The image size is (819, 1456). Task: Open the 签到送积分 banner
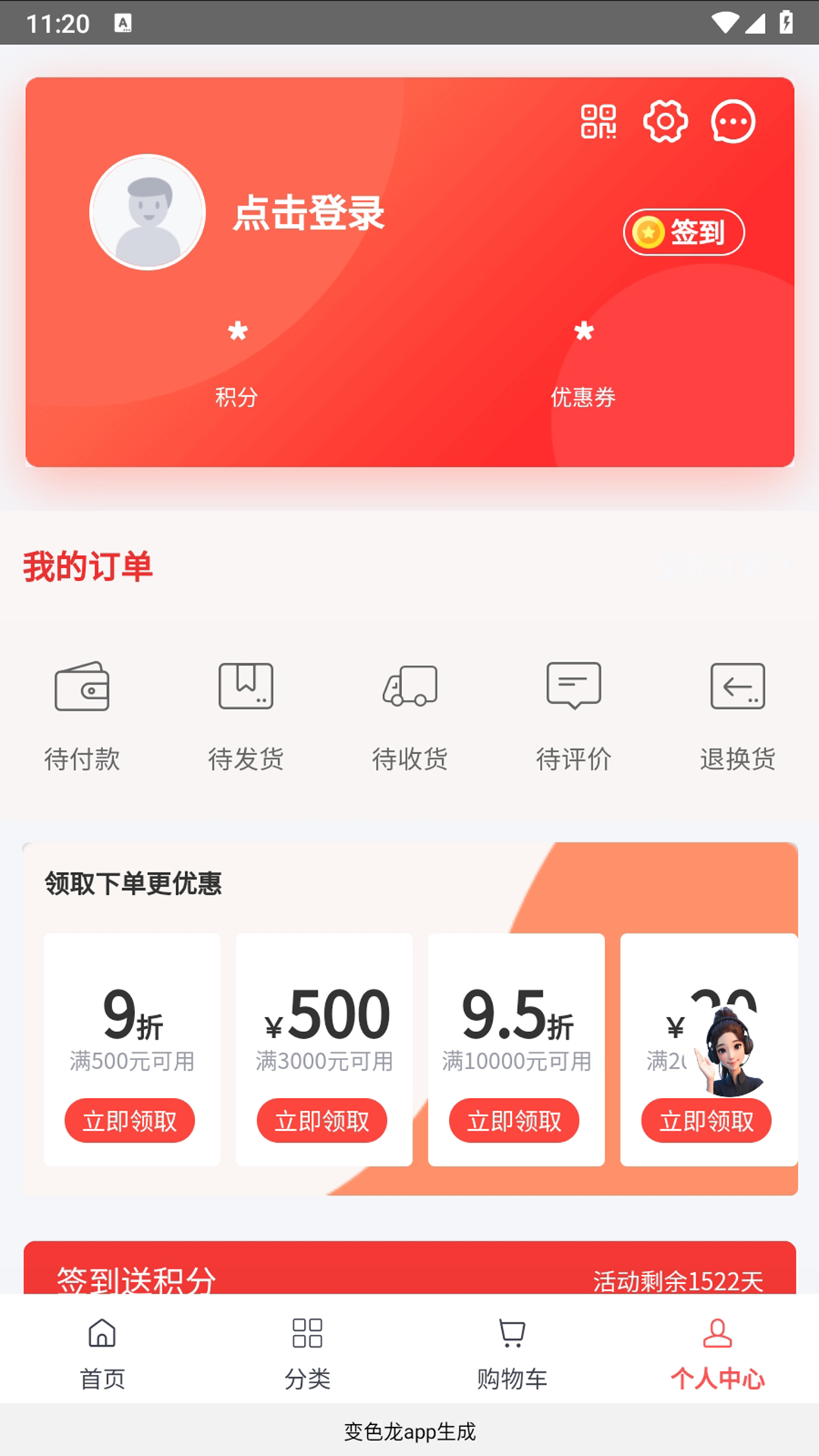pyautogui.click(x=409, y=1272)
